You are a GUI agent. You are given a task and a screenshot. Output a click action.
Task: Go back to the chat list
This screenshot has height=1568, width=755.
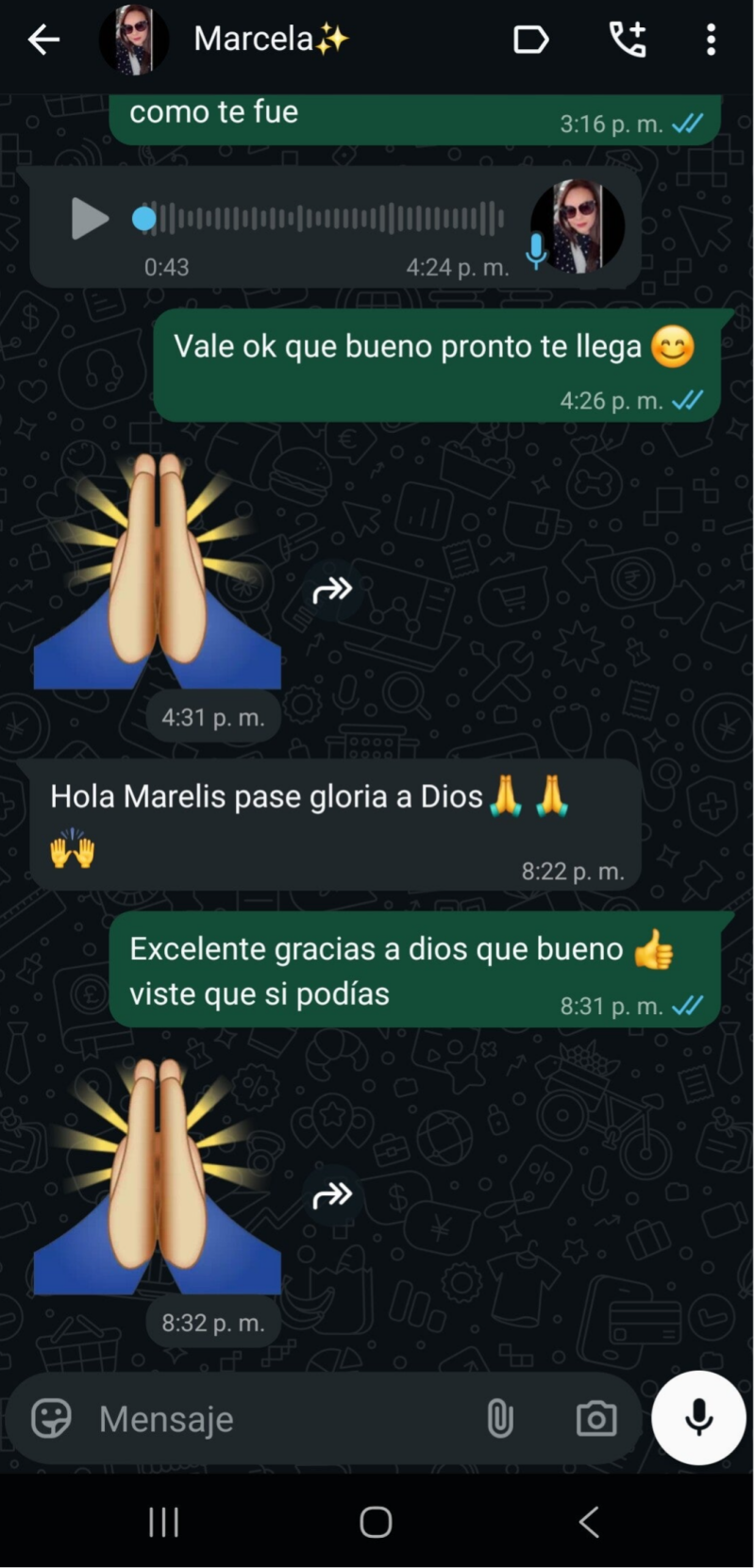click(x=43, y=40)
